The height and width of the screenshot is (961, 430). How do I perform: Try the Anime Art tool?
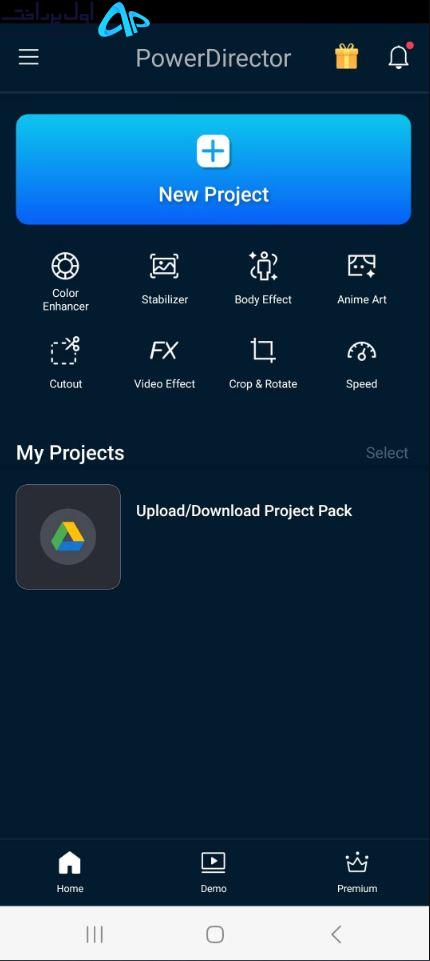click(362, 279)
